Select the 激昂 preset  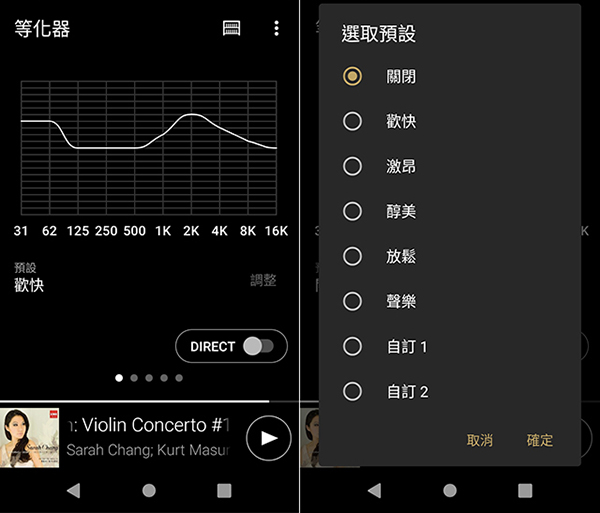[x=352, y=166]
